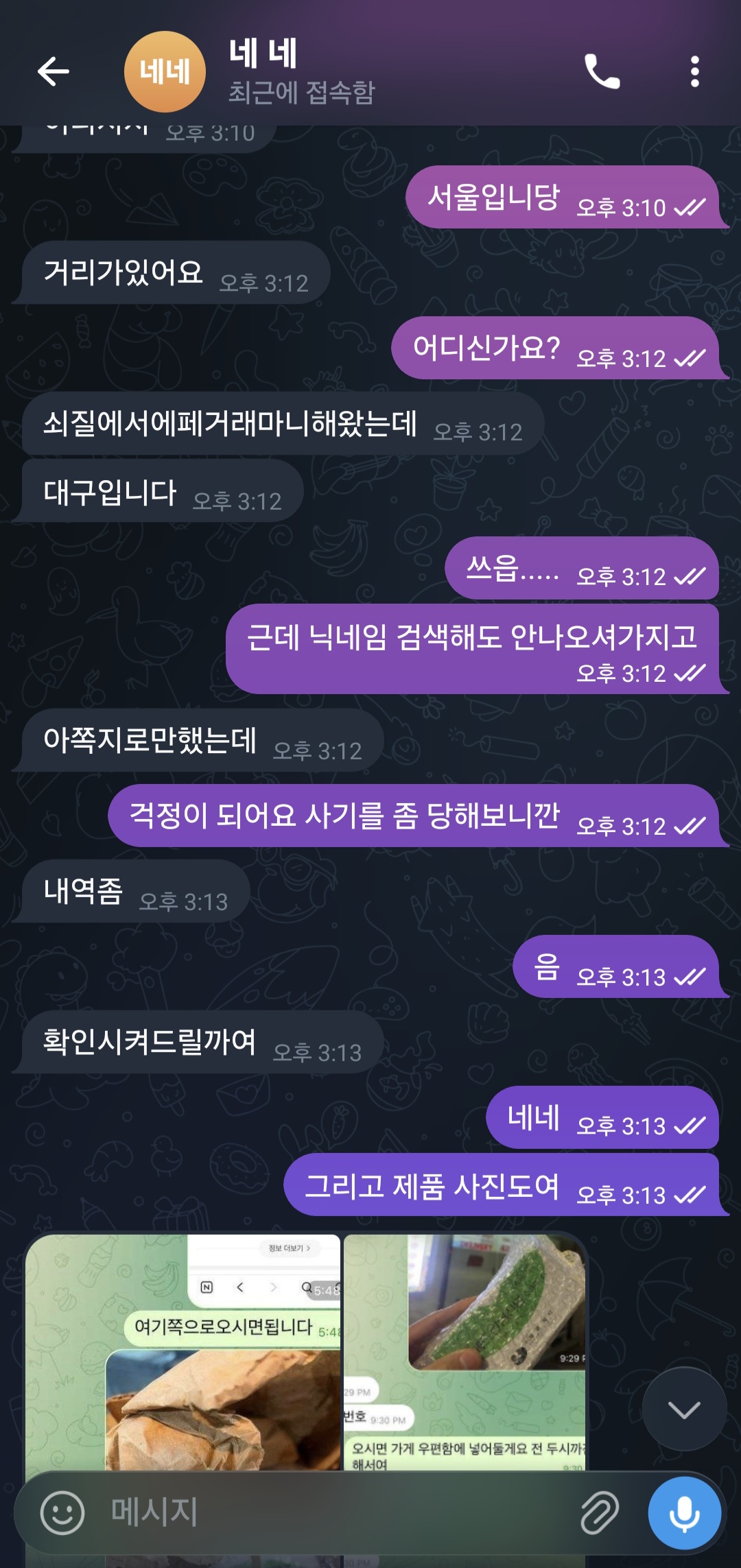Open the overflow menu
Screen dimensions: 741x1568
click(x=694, y=71)
